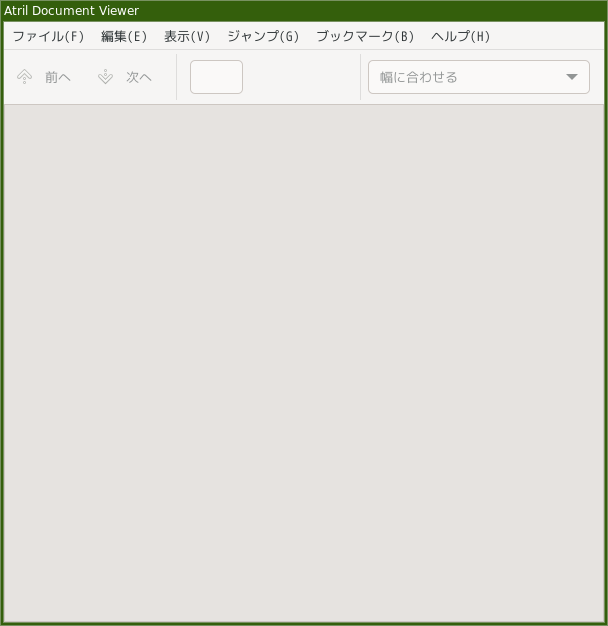Go to next page with 次へ
The height and width of the screenshot is (626, 608).
(x=125, y=77)
